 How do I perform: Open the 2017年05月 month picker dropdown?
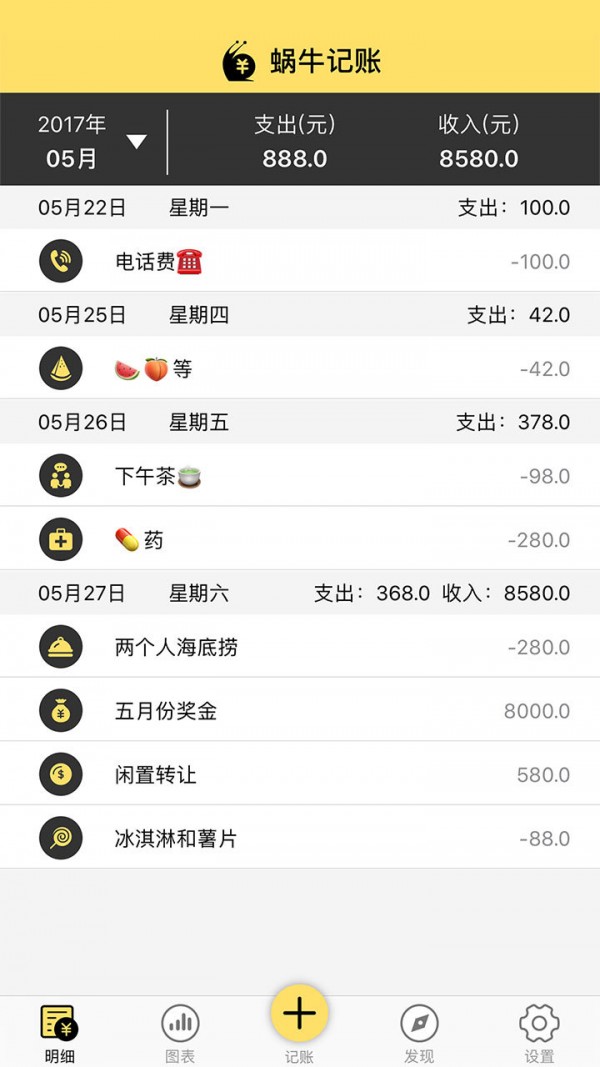click(x=92, y=141)
